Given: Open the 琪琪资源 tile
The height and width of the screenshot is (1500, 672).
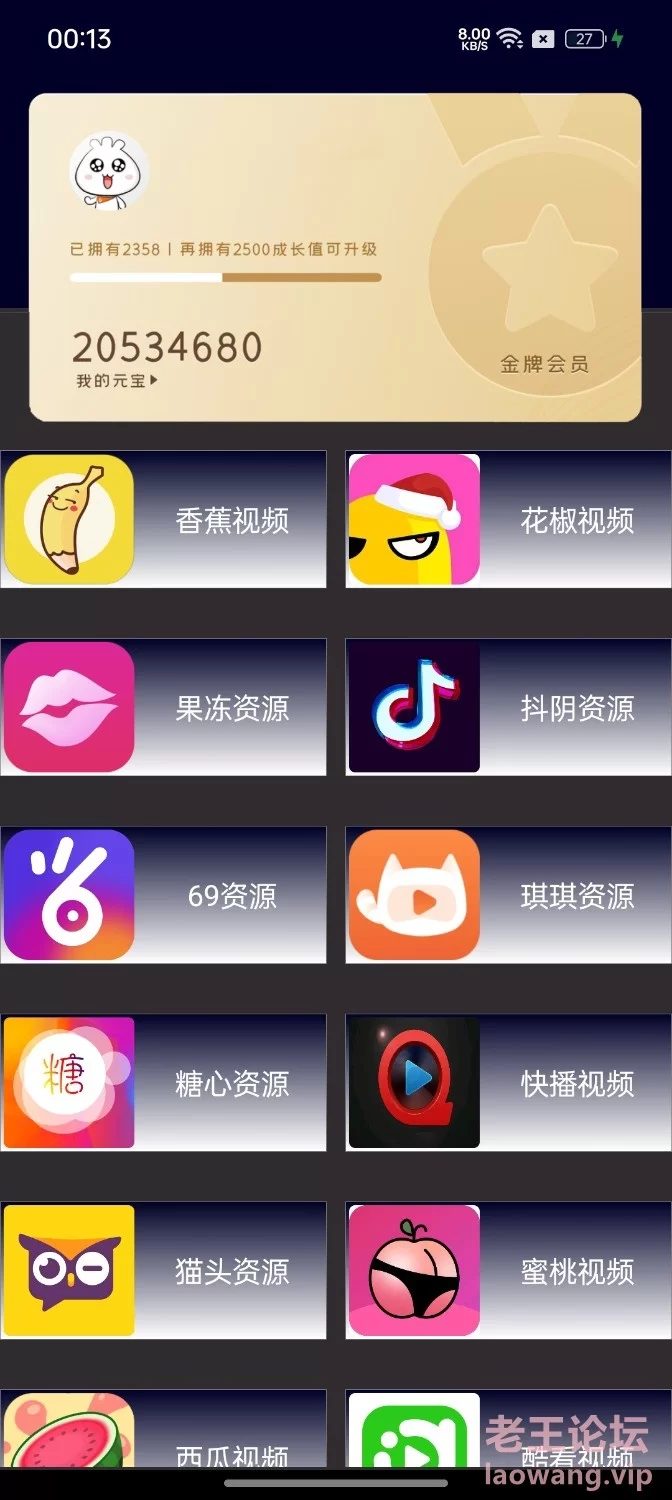Looking at the screenshot, I should 508,895.
